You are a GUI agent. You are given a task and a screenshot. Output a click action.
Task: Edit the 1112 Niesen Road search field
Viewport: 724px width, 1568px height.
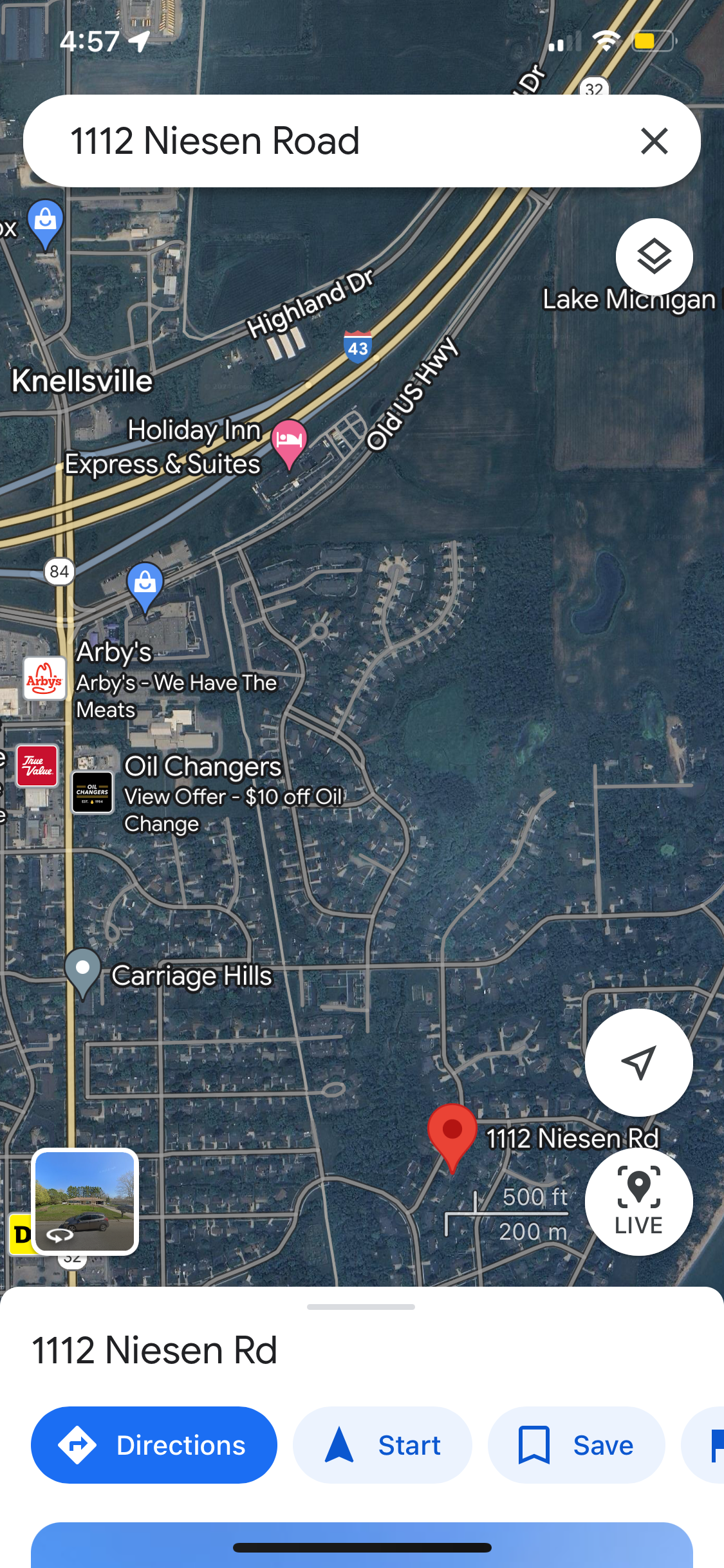click(x=322, y=141)
